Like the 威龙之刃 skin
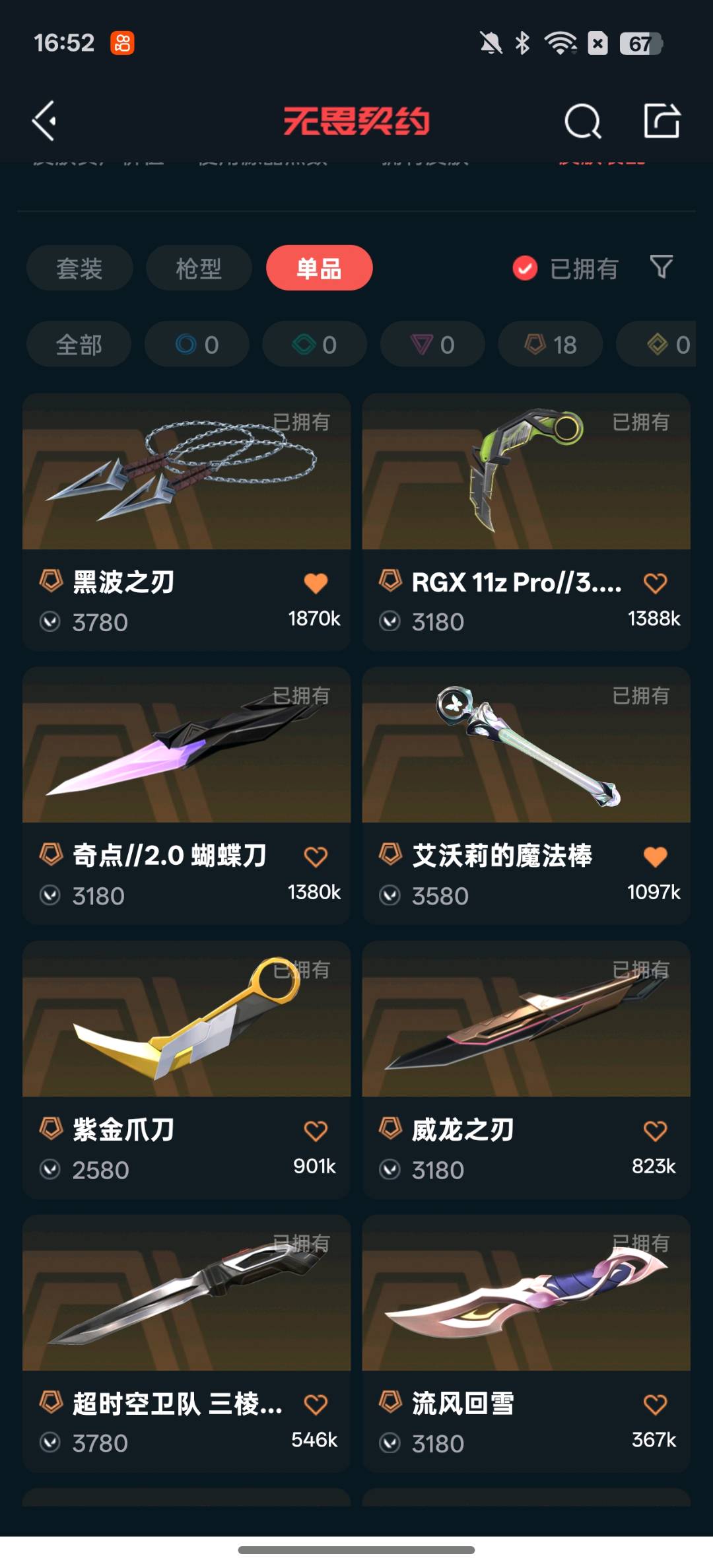Image resolution: width=713 pixels, height=1568 pixels. [655, 1131]
